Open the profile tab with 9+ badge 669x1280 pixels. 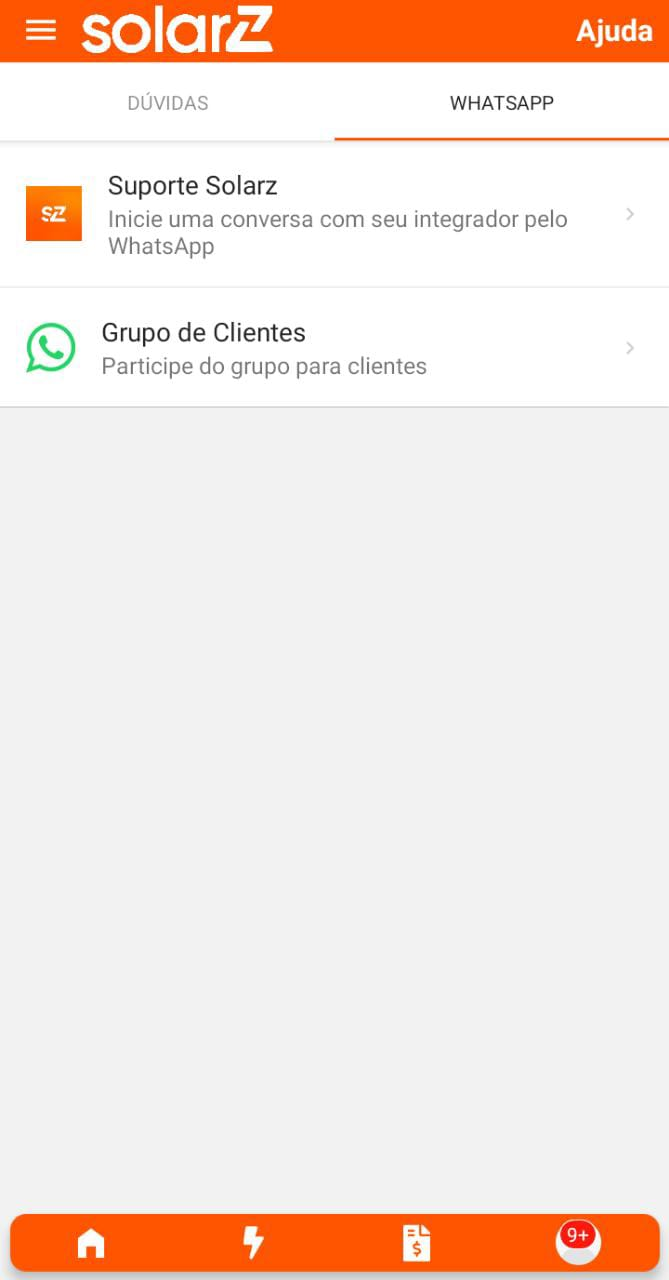pos(578,1243)
